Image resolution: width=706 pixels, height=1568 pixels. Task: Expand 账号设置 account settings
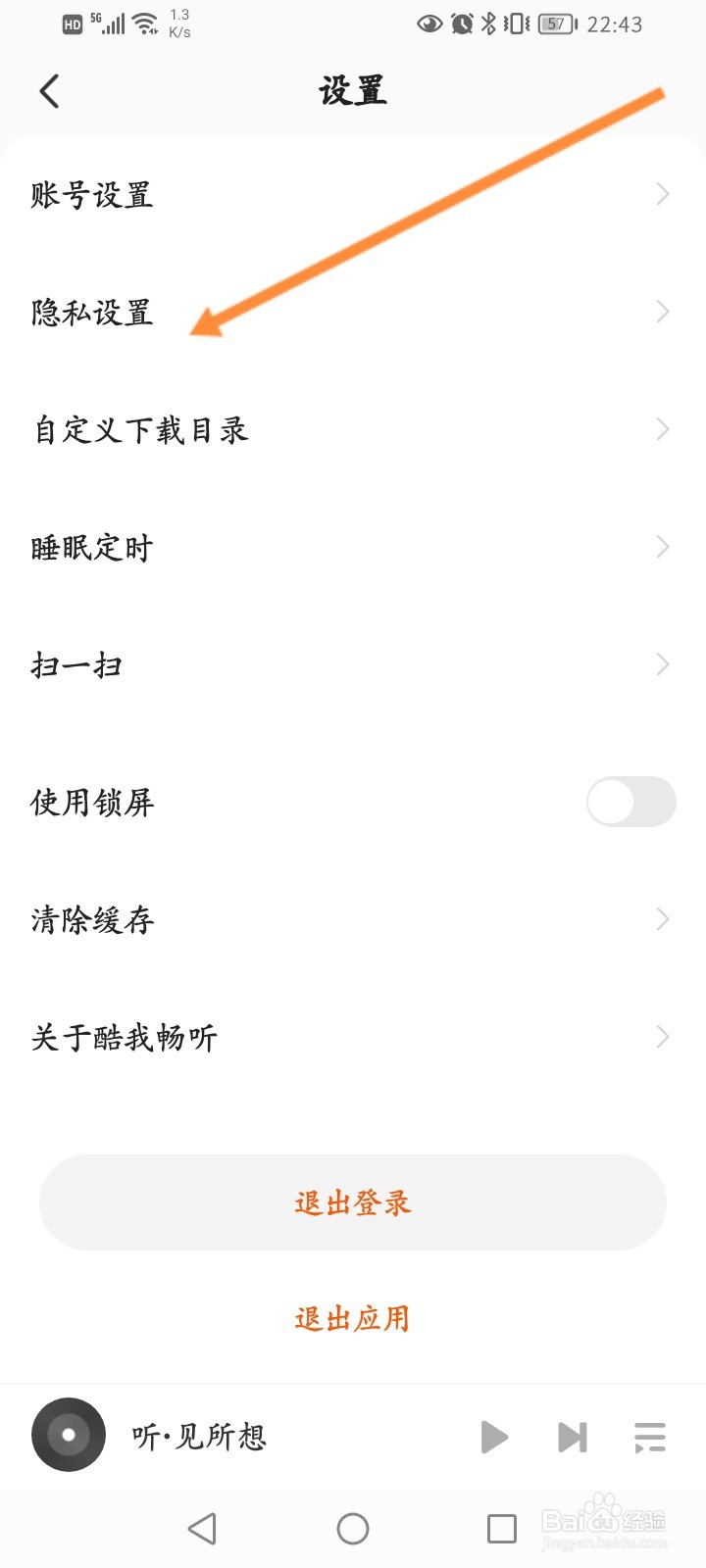[x=90, y=194]
